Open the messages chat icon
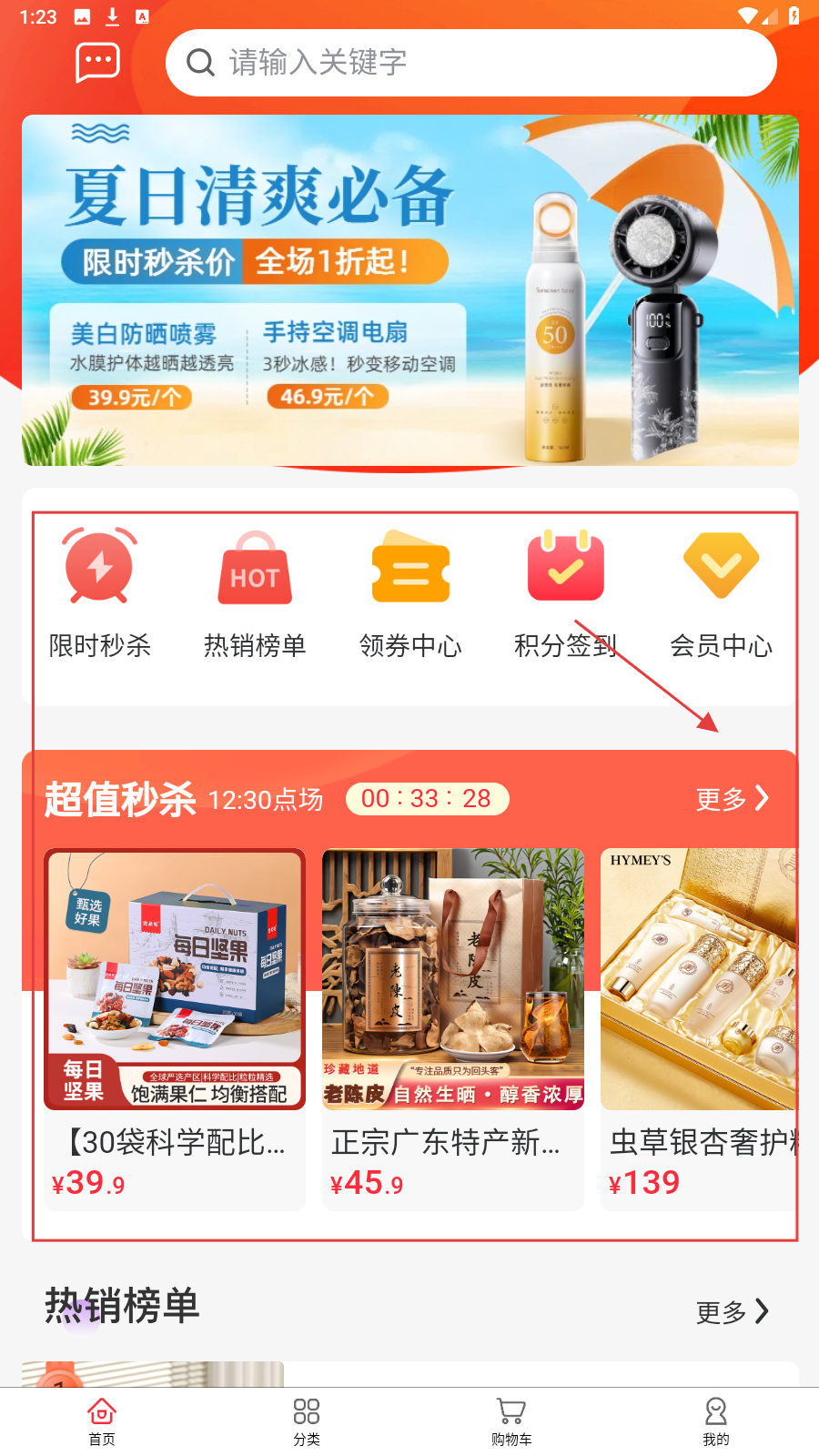 (x=97, y=63)
